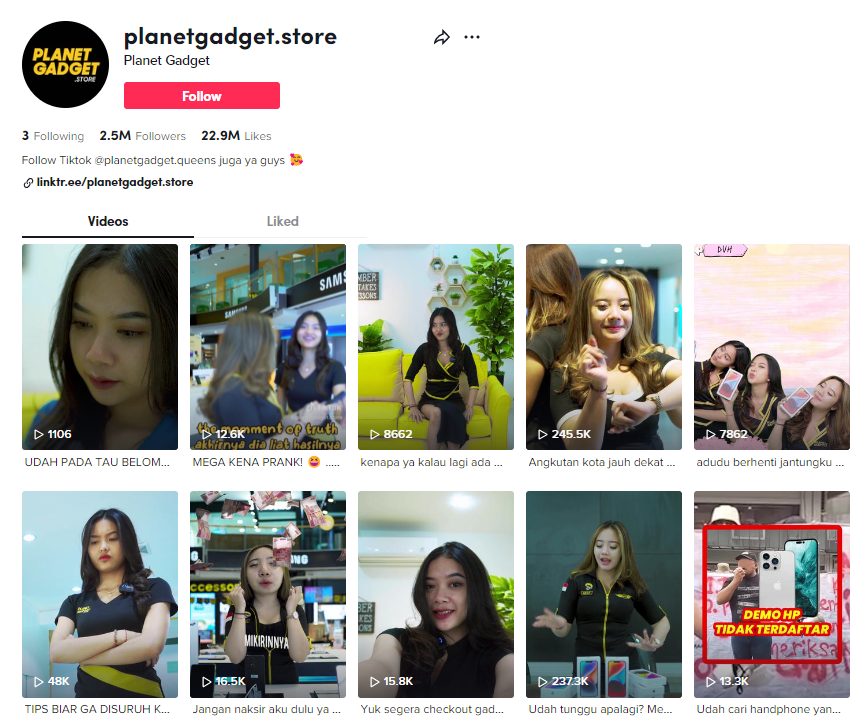
Task: Open the 'Udah cari handphone' video
Action: click(772, 594)
